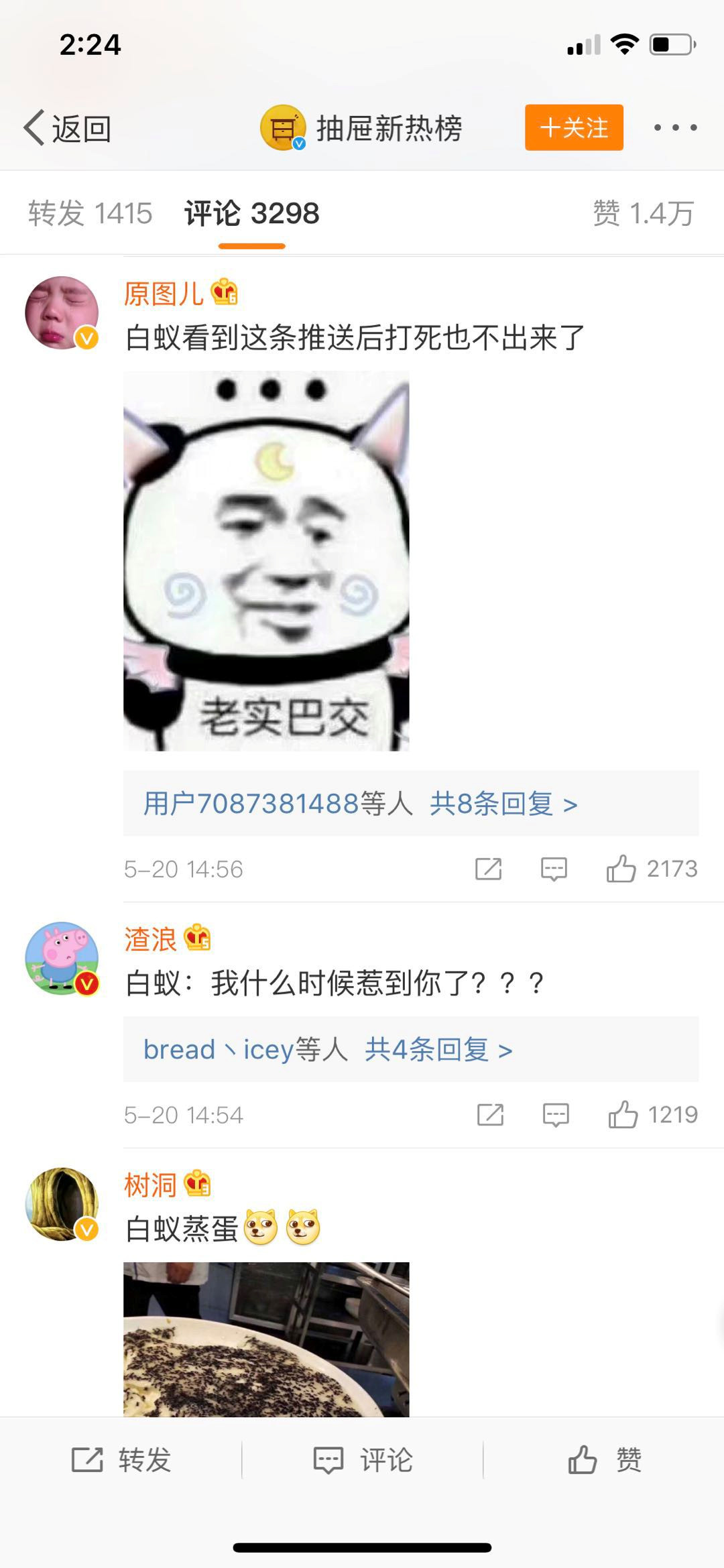Viewport: 724px width, 1568px height.
Task: Open 原图儿's profile avatar
Action: click(62, 313)
